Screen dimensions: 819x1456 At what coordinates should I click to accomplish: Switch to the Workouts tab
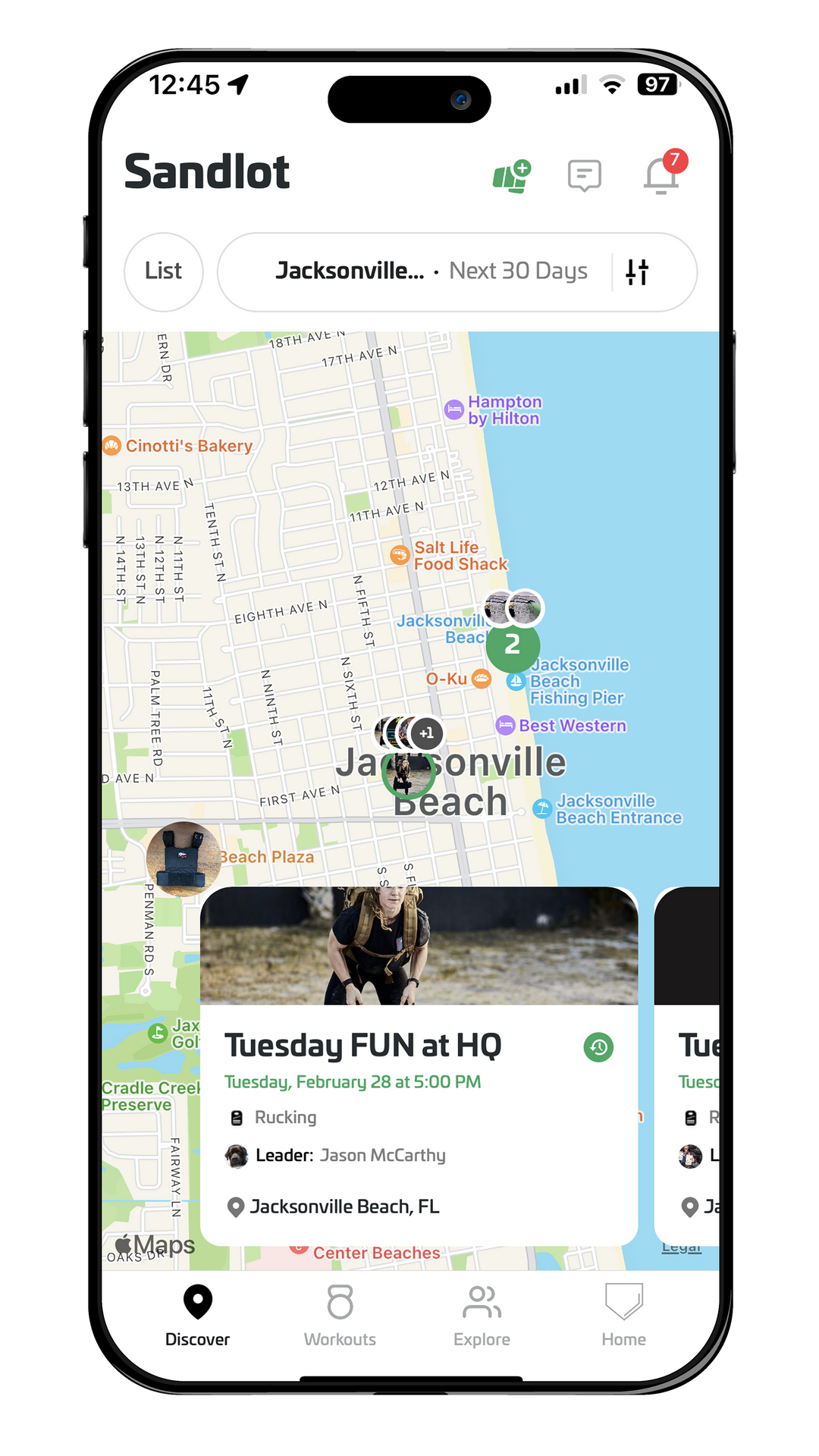coord(340,1316)
